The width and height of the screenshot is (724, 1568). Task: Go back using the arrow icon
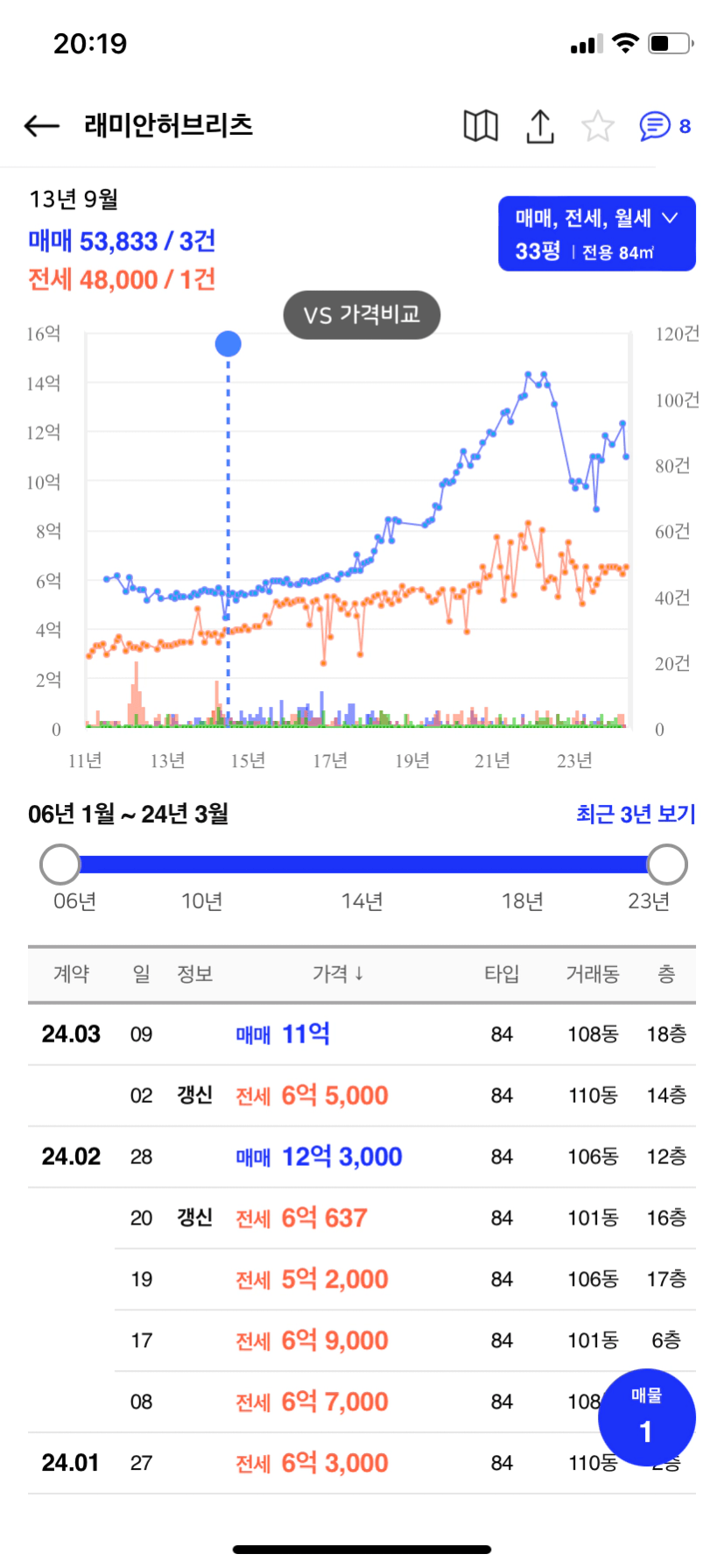41,126
